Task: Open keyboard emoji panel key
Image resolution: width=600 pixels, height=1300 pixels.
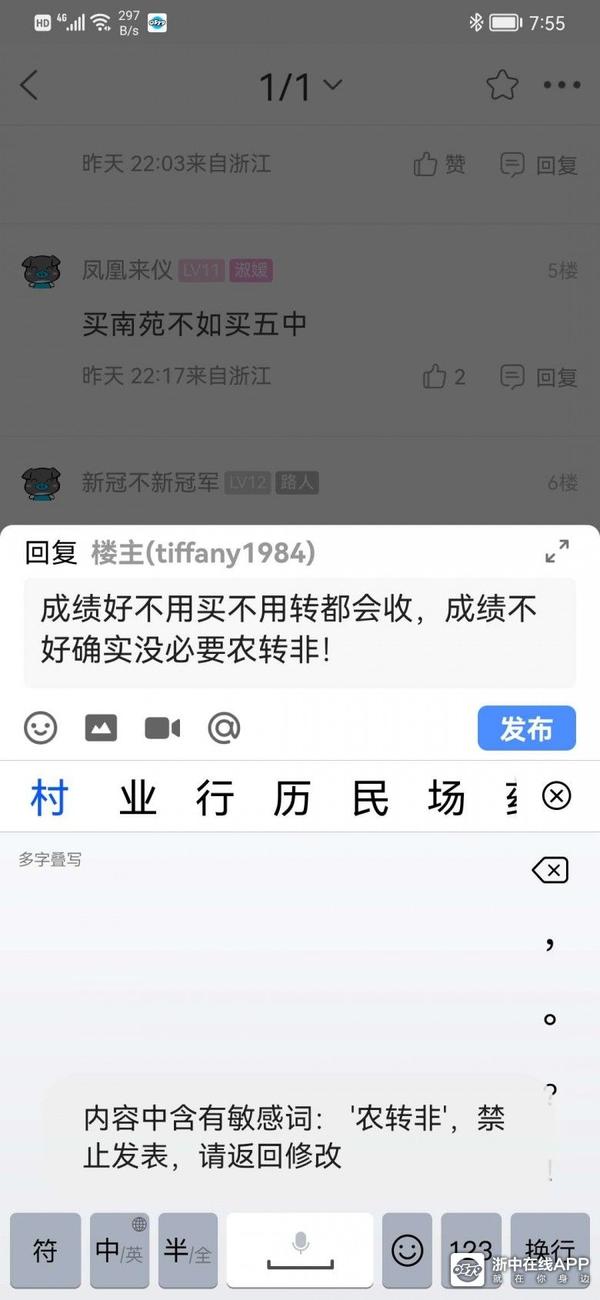Action: (407, 1250)
